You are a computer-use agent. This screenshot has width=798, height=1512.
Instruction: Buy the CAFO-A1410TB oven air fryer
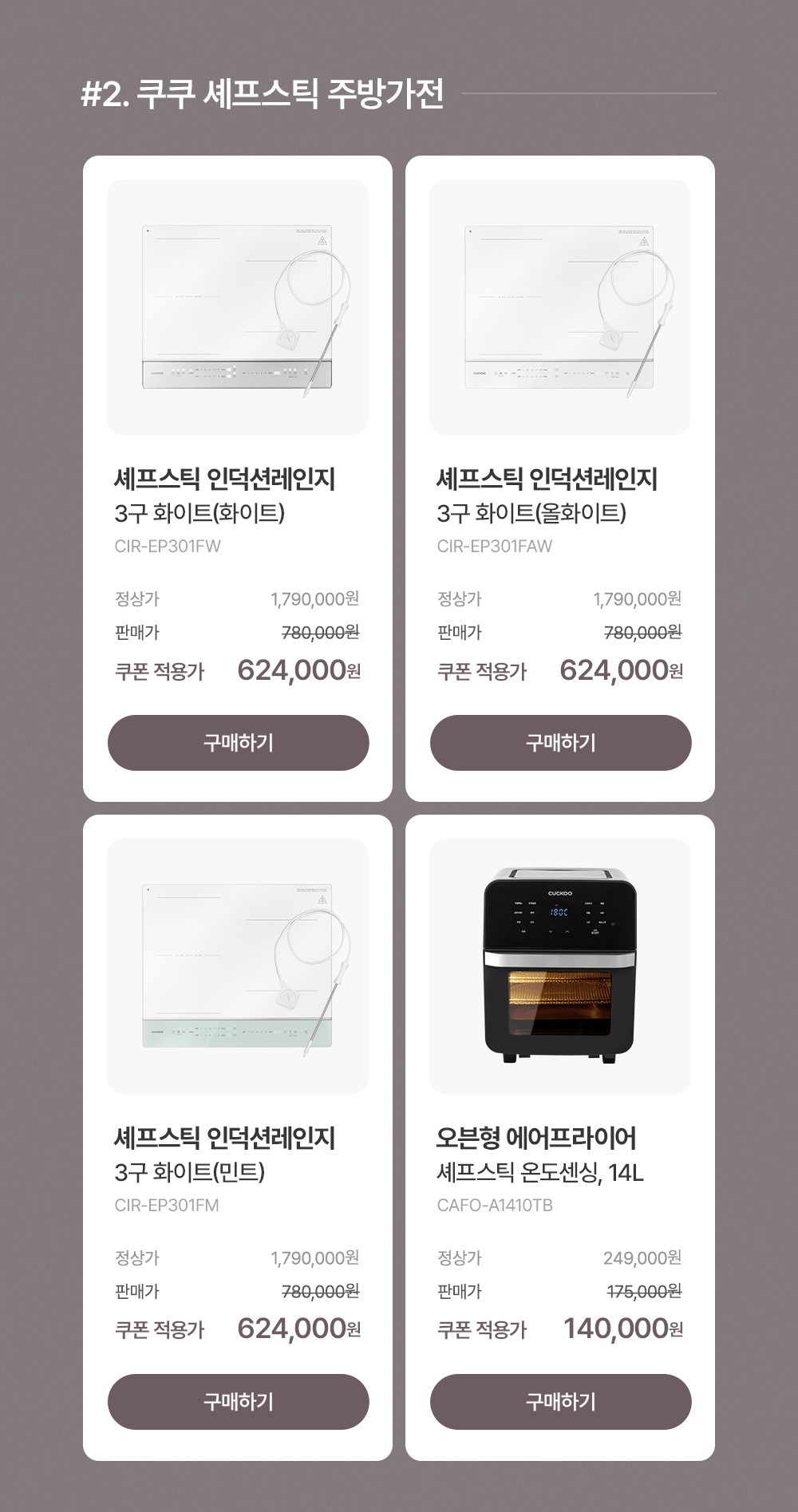(560, 1402)
